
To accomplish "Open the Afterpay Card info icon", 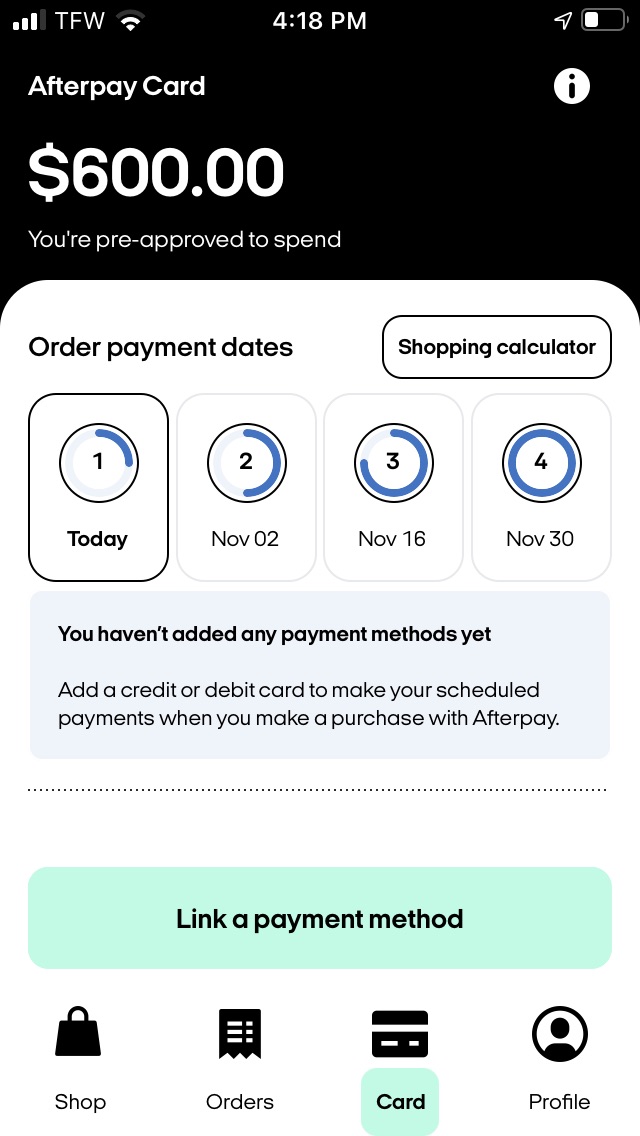I will coord(572,87).
